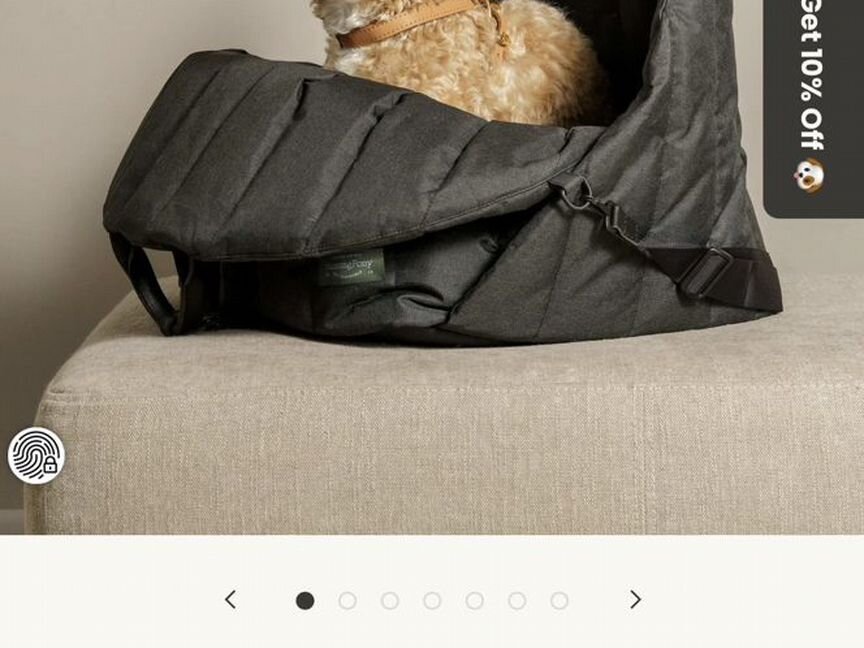The width and height of the screenshot is (864, 648).
Task: Go to the previous product image
Action: (x=231, y=600)
